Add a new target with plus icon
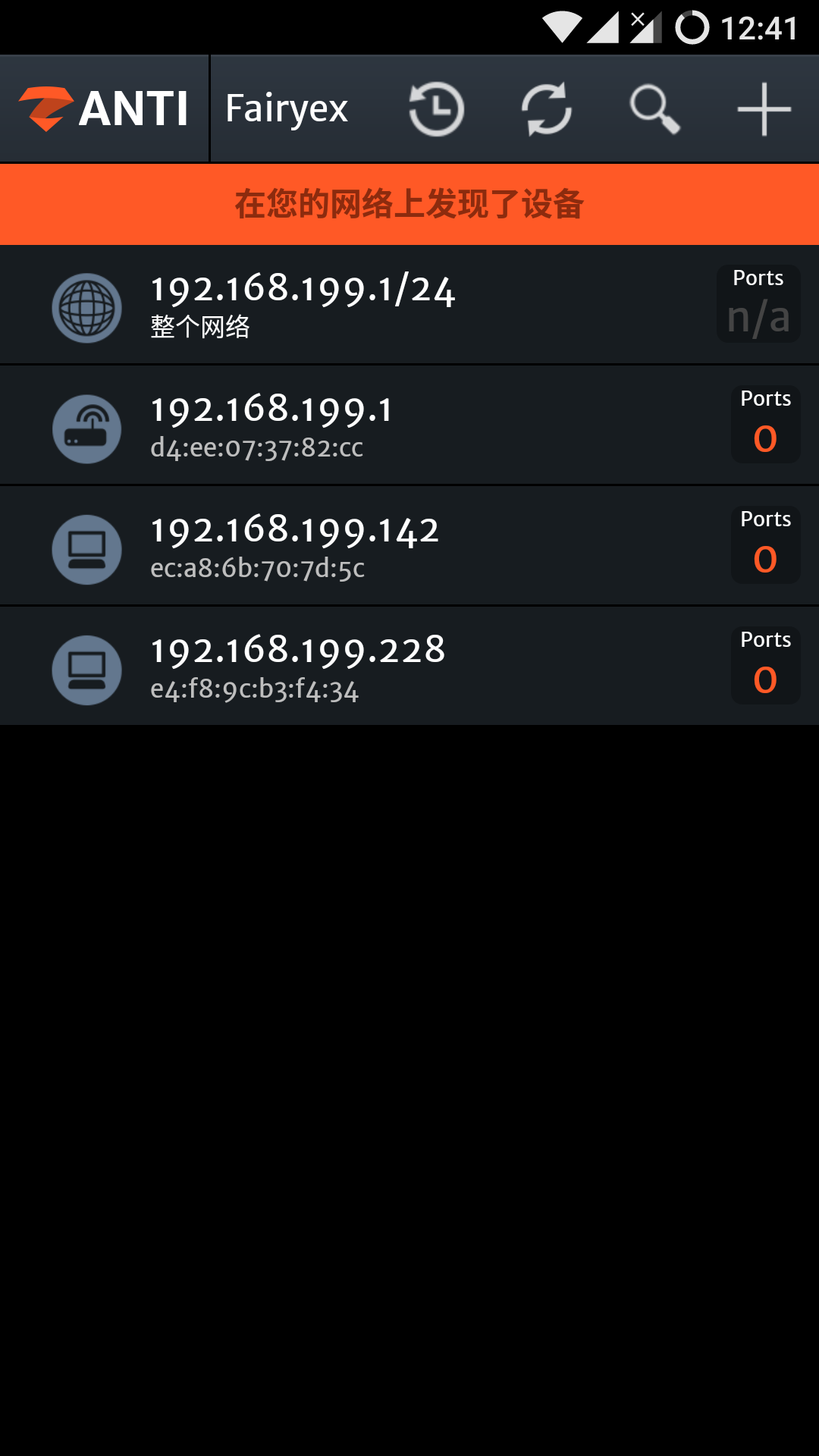 764,109
